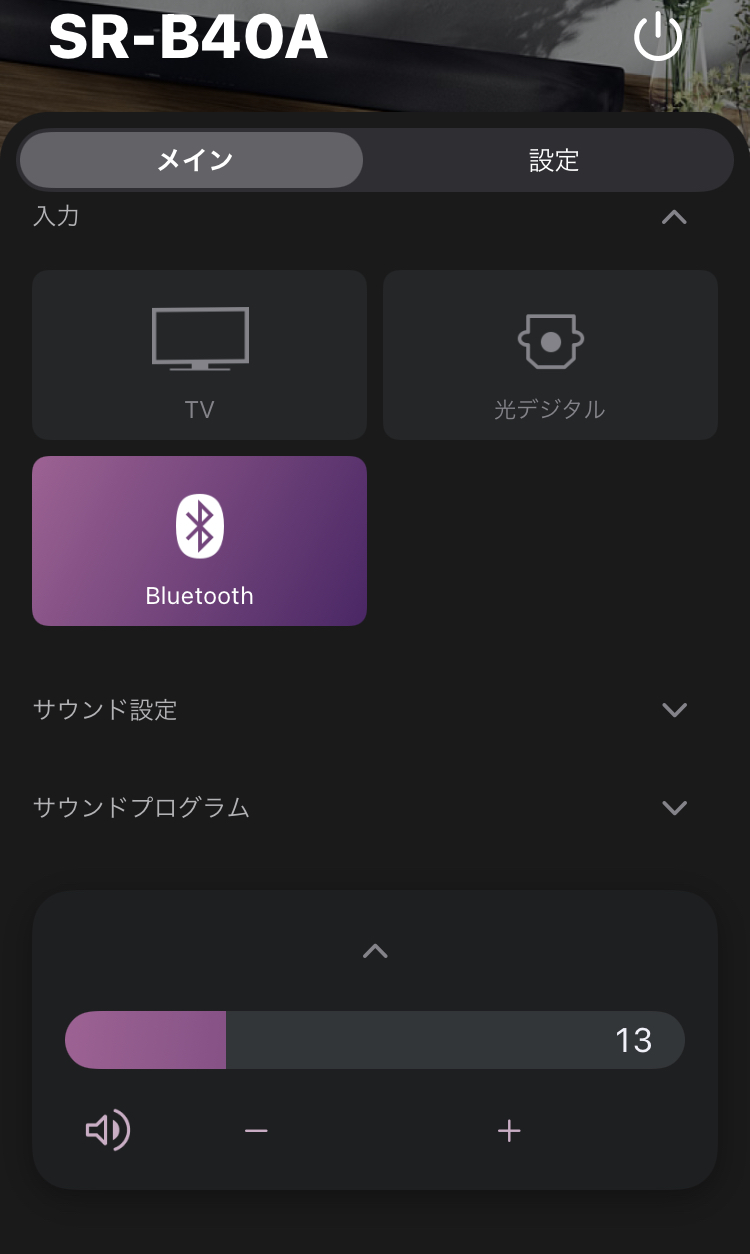This screenshot has height=1254, width=750.
Task: Expand the サウンド設定 section
Action: pos(674,710)
